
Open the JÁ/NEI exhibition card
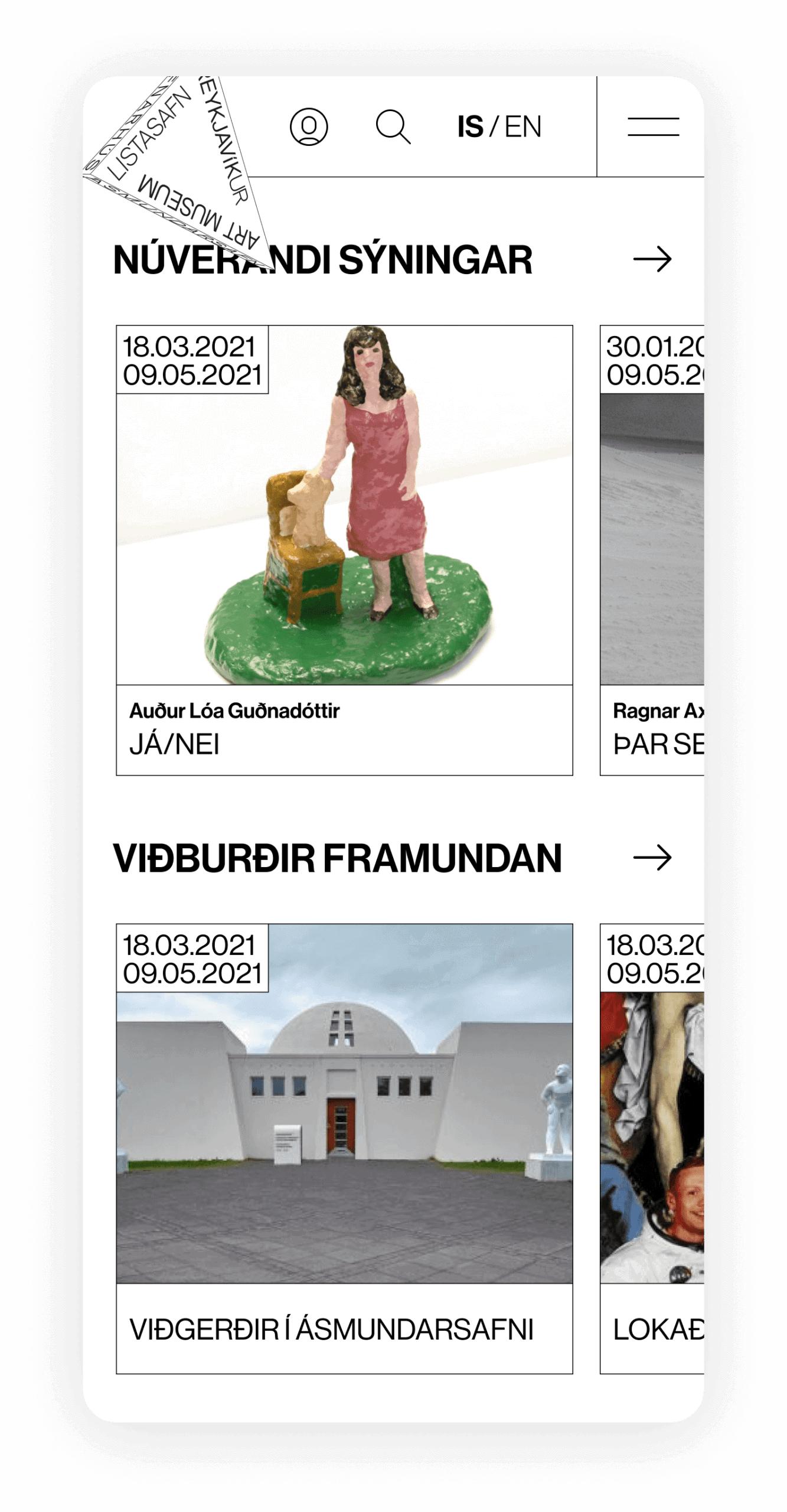pos(344,549)
